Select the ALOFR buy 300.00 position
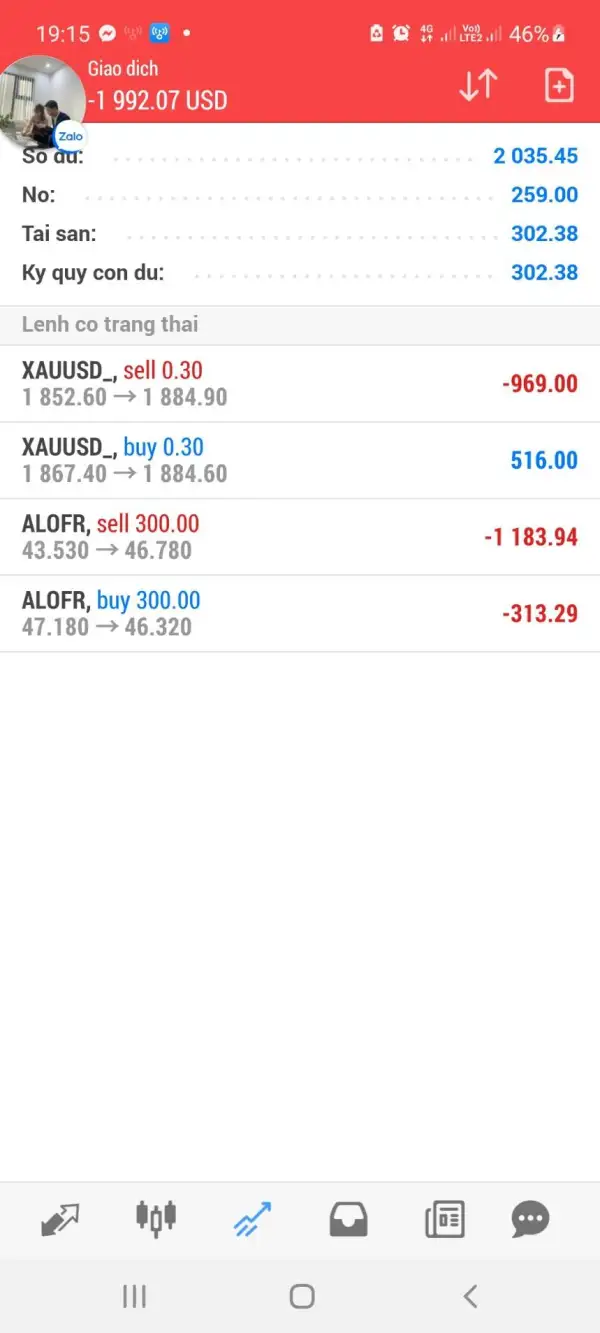The image size is (600, 1333). coord(300,614)
